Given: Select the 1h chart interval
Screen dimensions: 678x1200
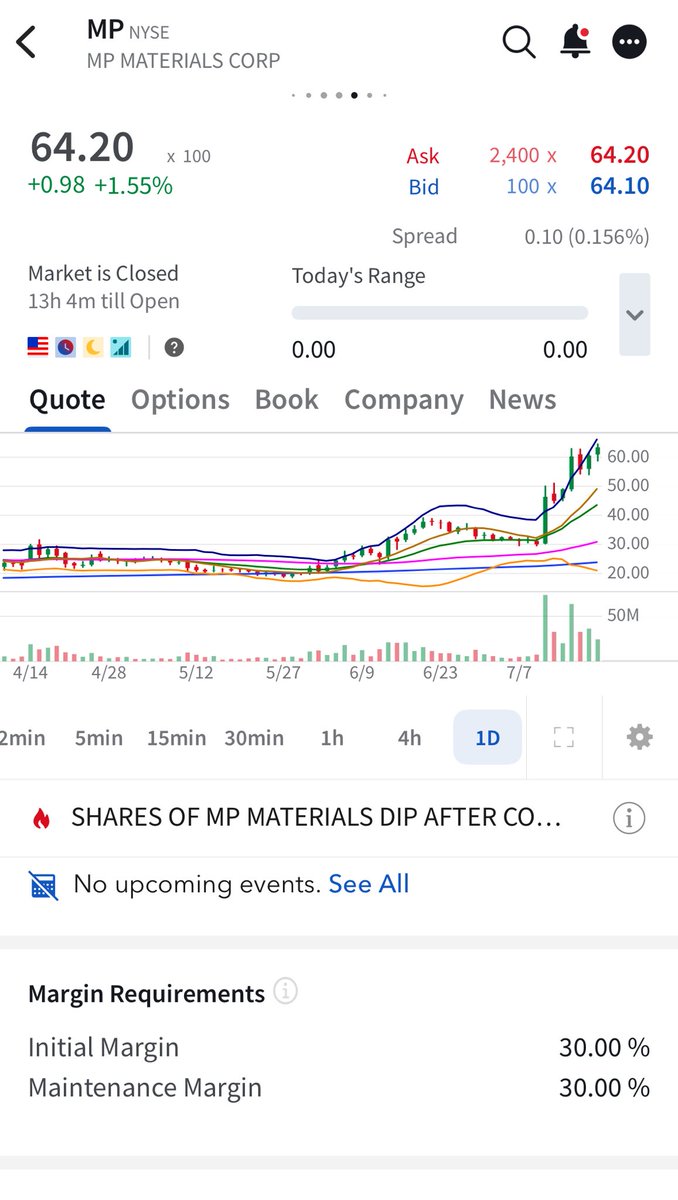Looking at the screenshot, I should coord(332,738).
